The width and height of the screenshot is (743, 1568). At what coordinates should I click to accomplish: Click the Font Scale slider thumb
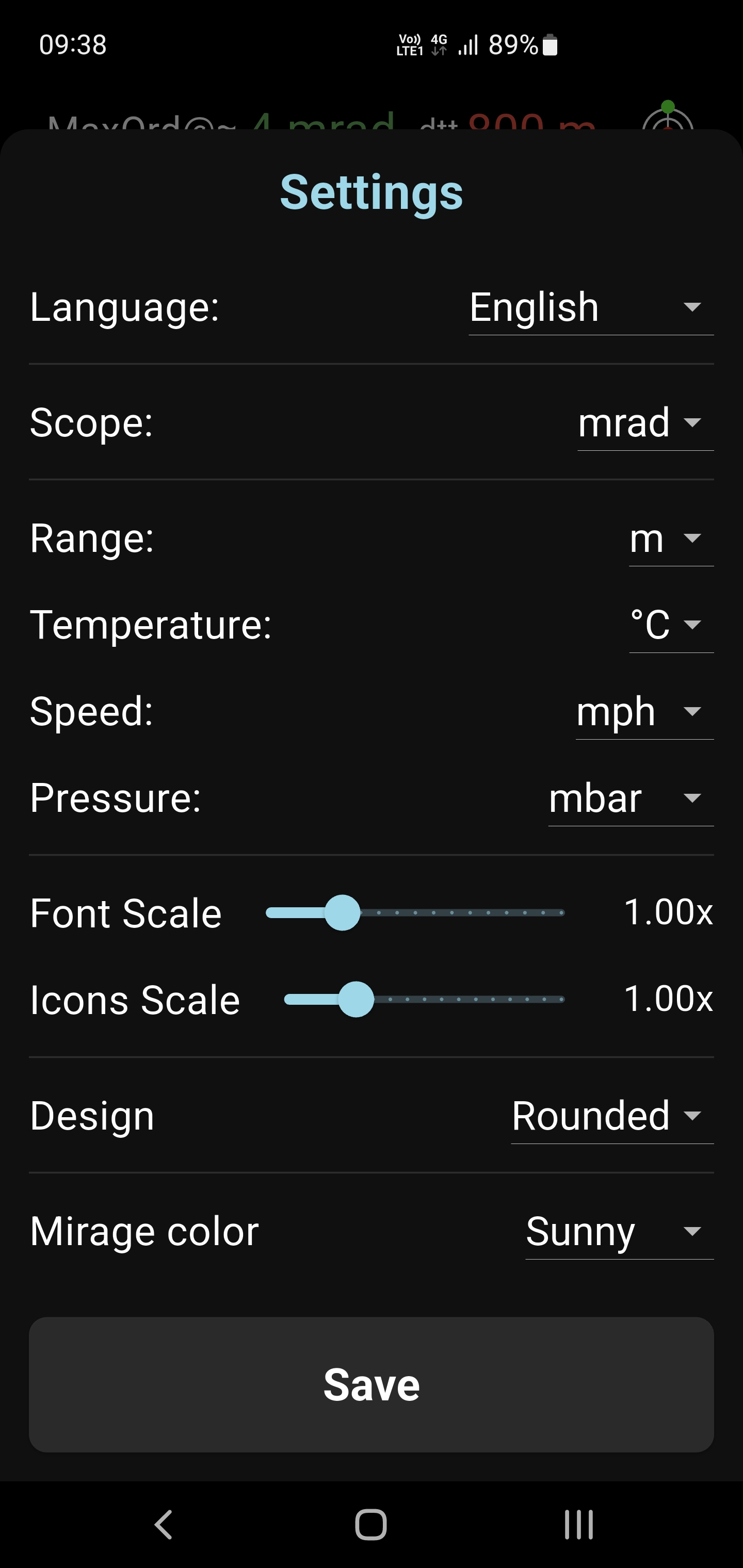click(x=343, y=912)
